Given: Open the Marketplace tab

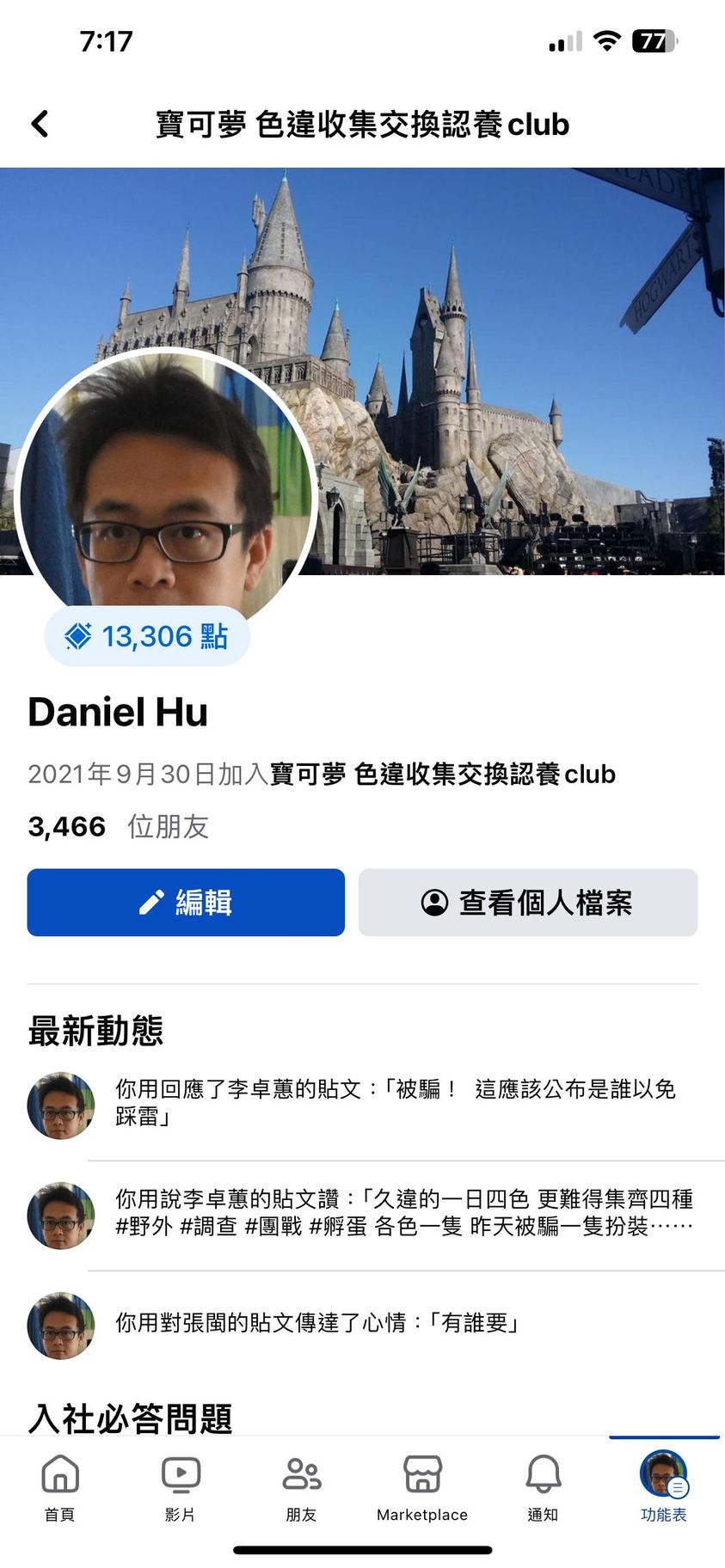Looking at the screenshot, I should (x=422, y=1487).
